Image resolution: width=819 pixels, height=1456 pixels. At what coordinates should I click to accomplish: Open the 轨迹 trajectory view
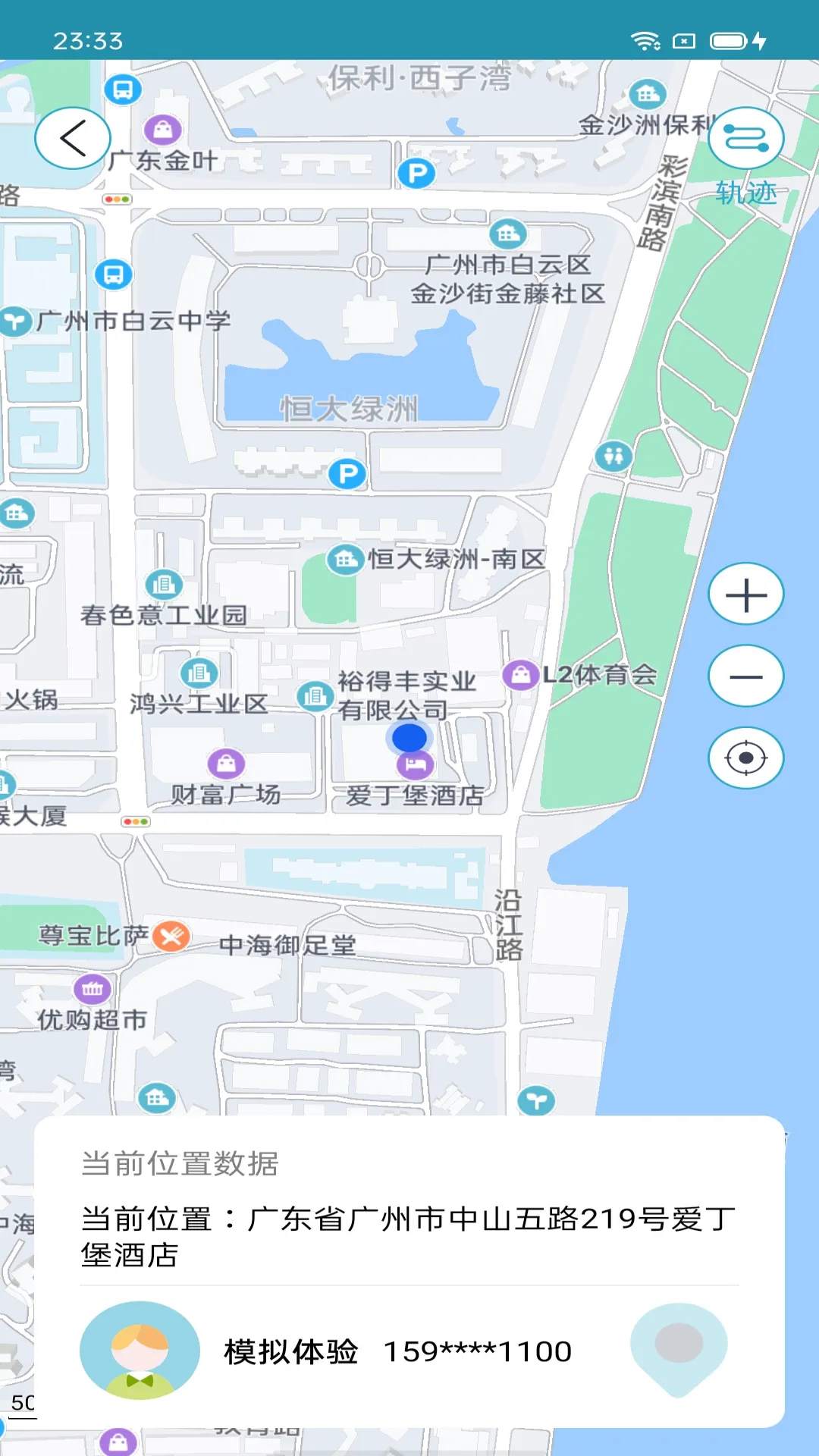click(745, 138)
